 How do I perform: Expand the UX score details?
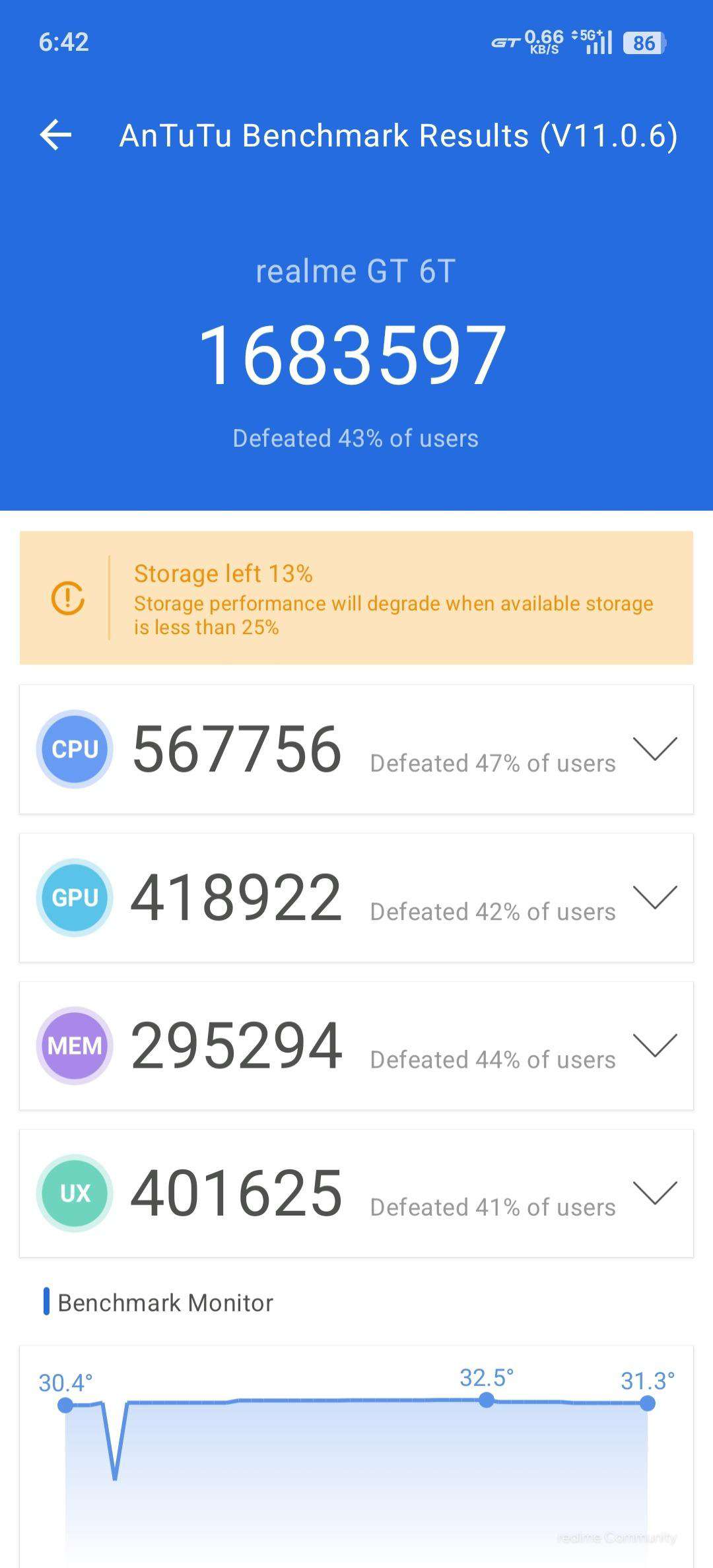pyautogui.click(x=655, y=1193)
